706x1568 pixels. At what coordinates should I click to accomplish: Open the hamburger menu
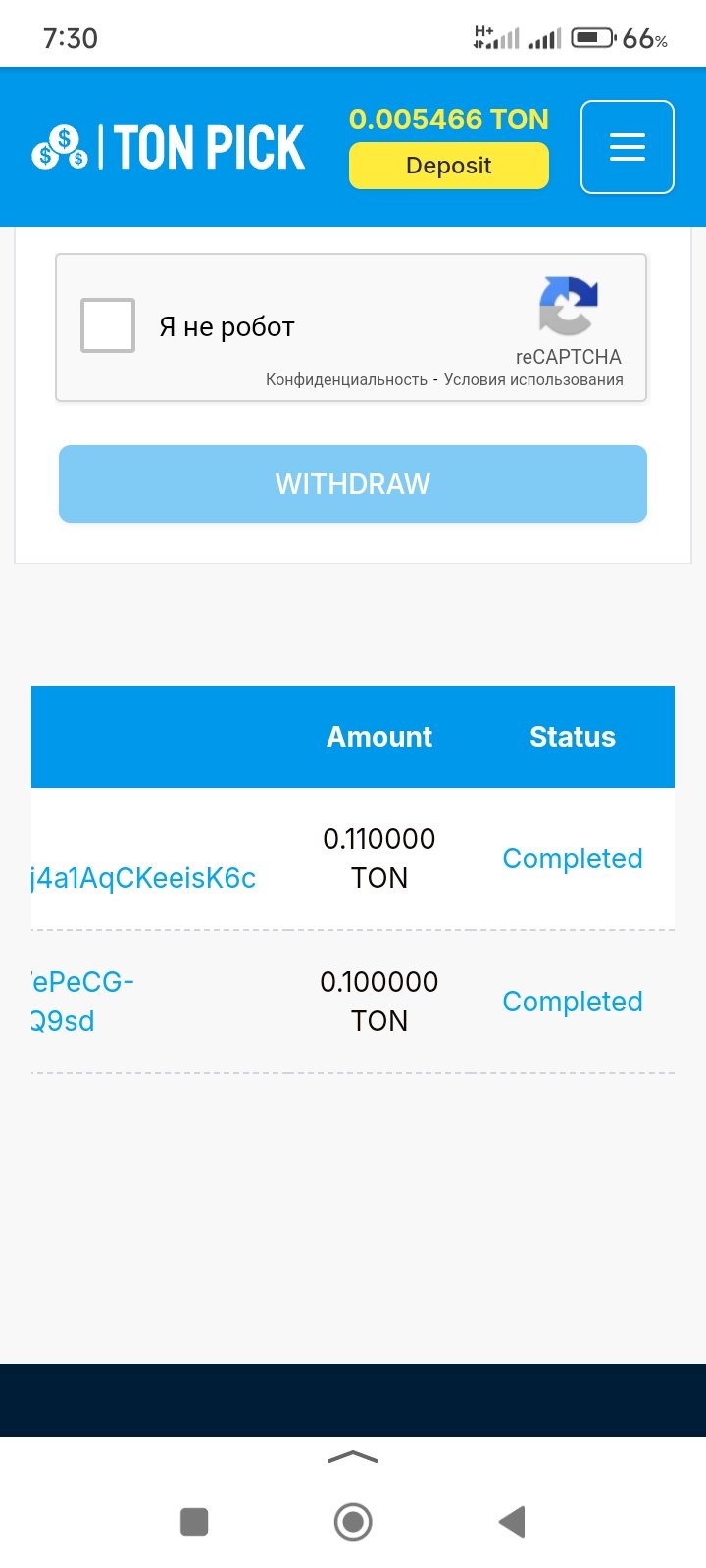(627, 147)
